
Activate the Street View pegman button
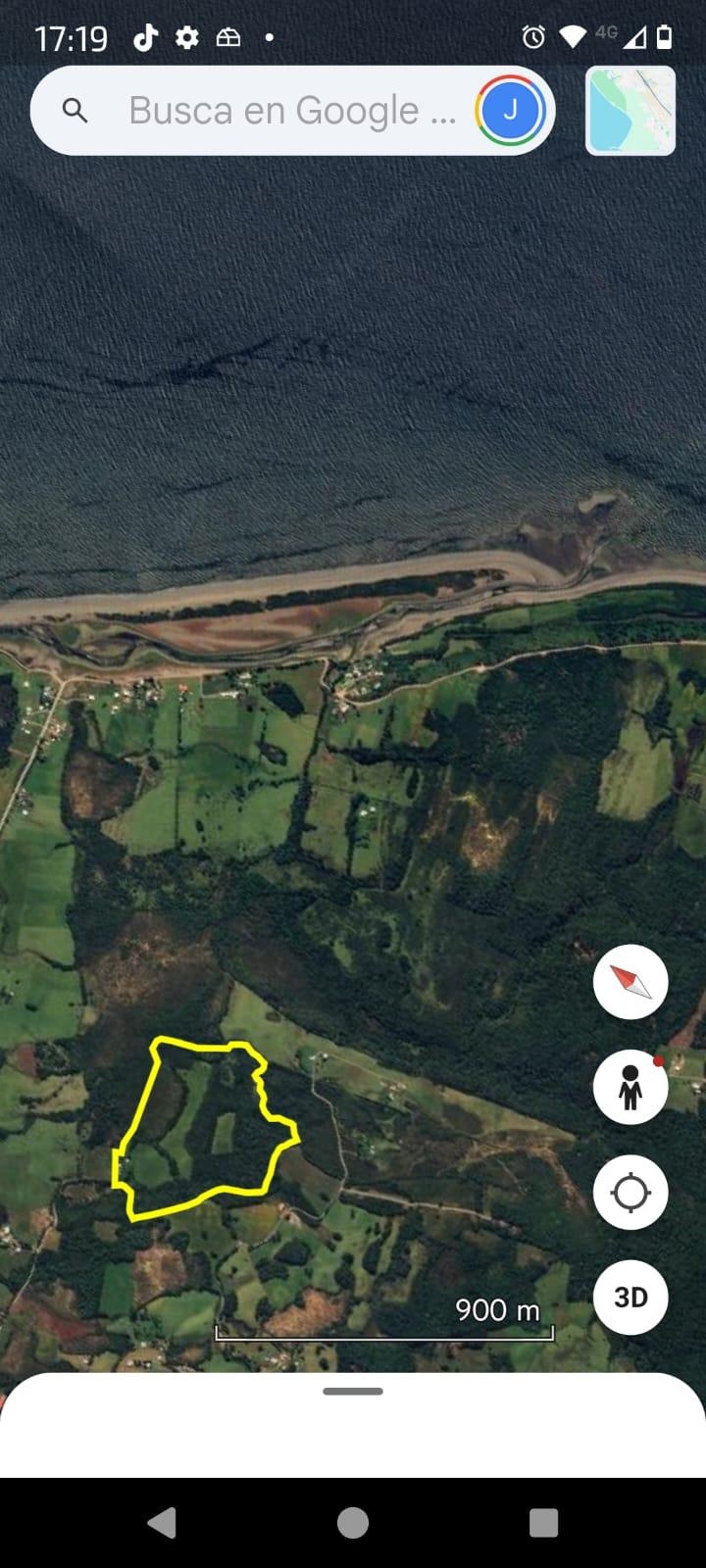[630, 1087]
